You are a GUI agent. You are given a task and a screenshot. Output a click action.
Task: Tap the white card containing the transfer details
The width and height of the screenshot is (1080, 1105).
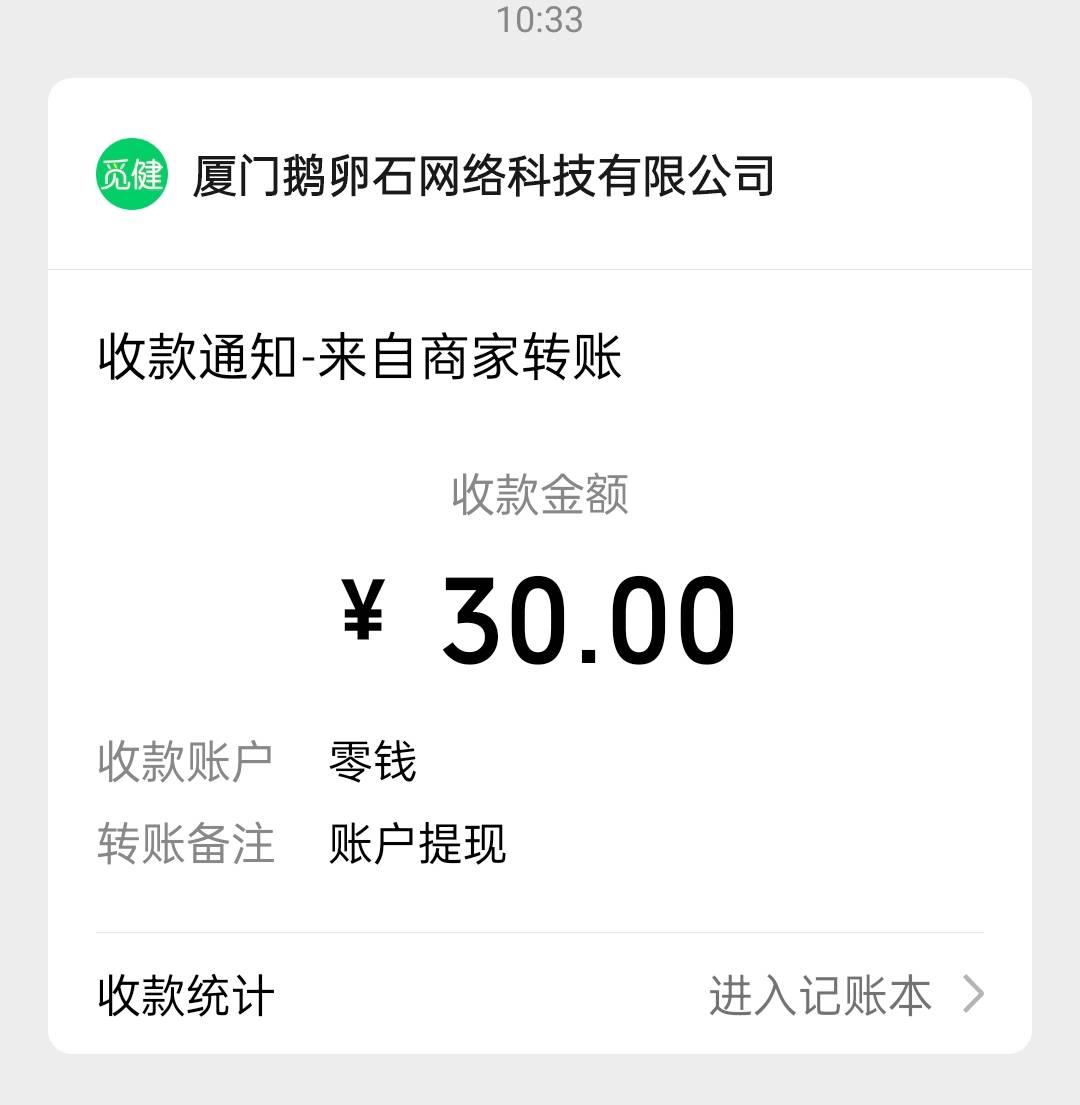(x=540, y=600)
